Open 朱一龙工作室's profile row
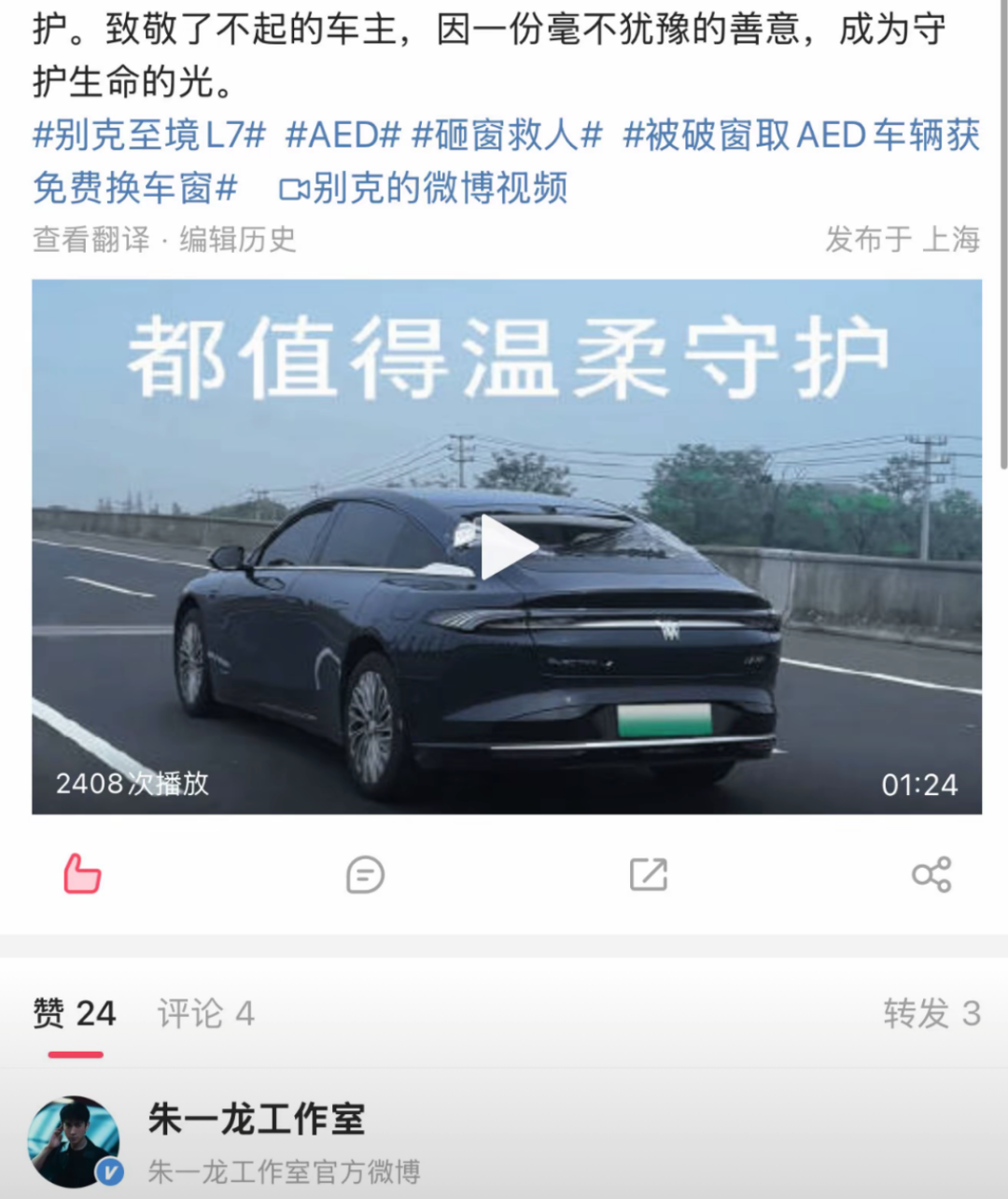The width and height of the screenshot is (1008, 1199). 257,1140
